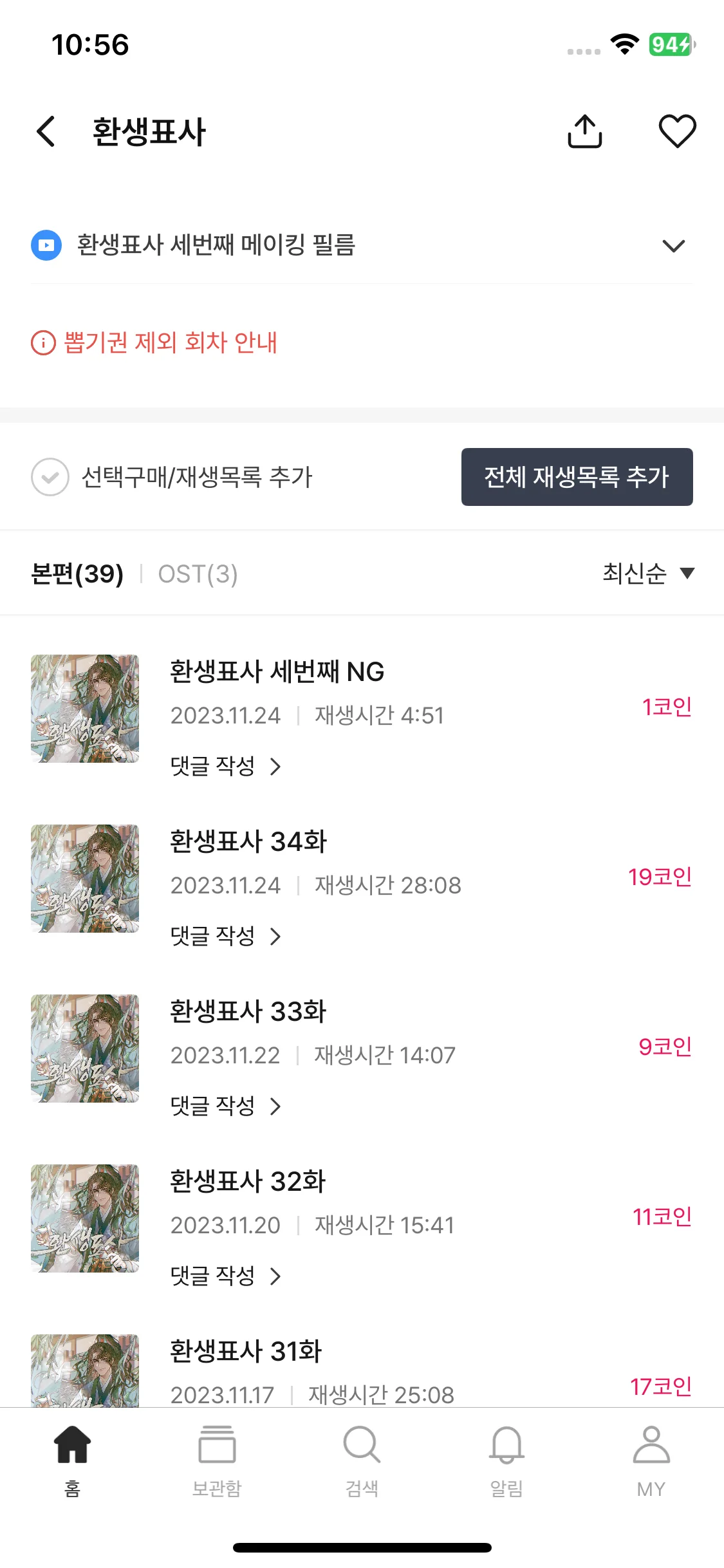Share this 환생표사 series

tap(584, 131)
